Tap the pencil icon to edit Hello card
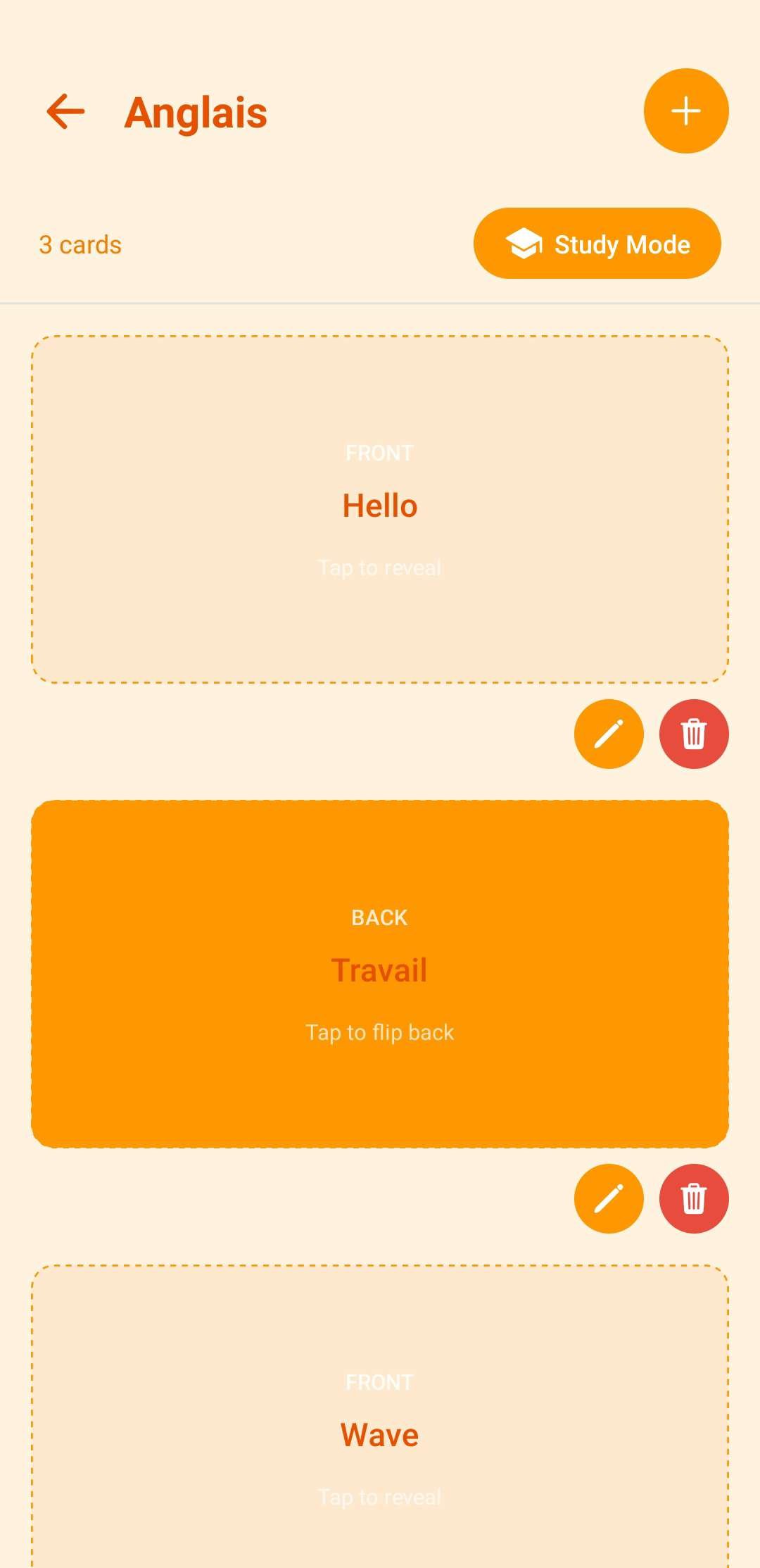This screenshot has height=1568, width=760. pos(608,734)
